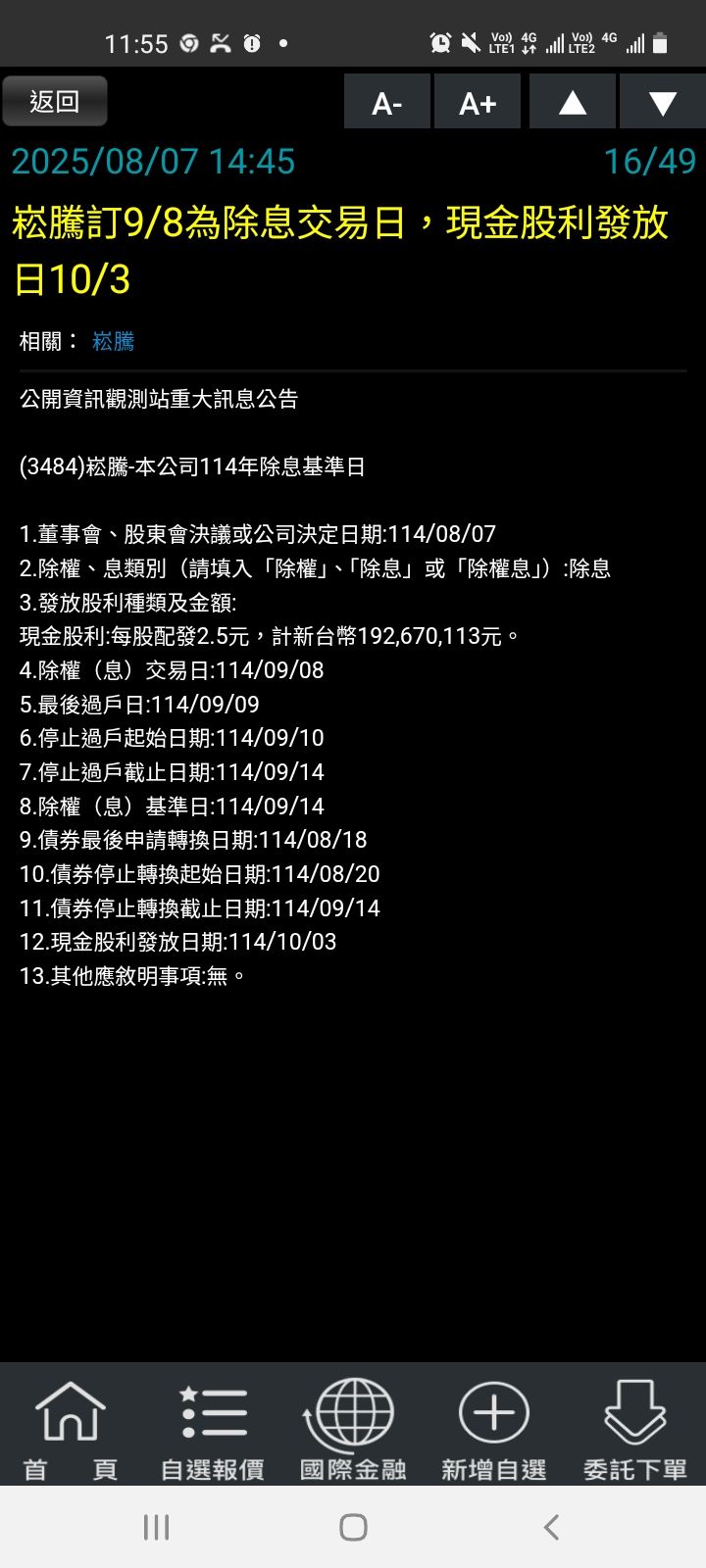The height and width of the screenshot is (1568, 706).
Task: Go to previous news with up arrow
Action: pyautogui.click(x=573, y=102)
